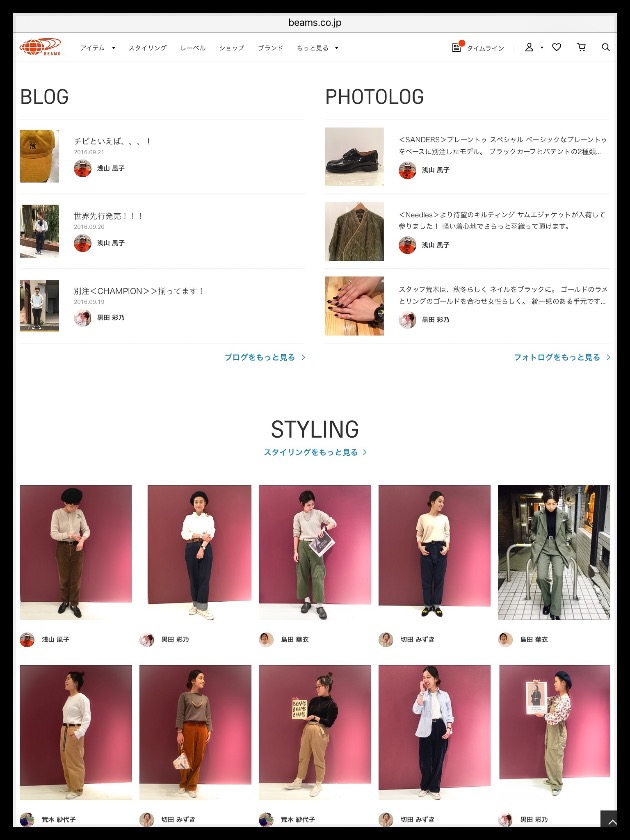630x840 pixels.
Task: Open the favorites heart icon
Action: pyautogui.click(x=557, y=47)
